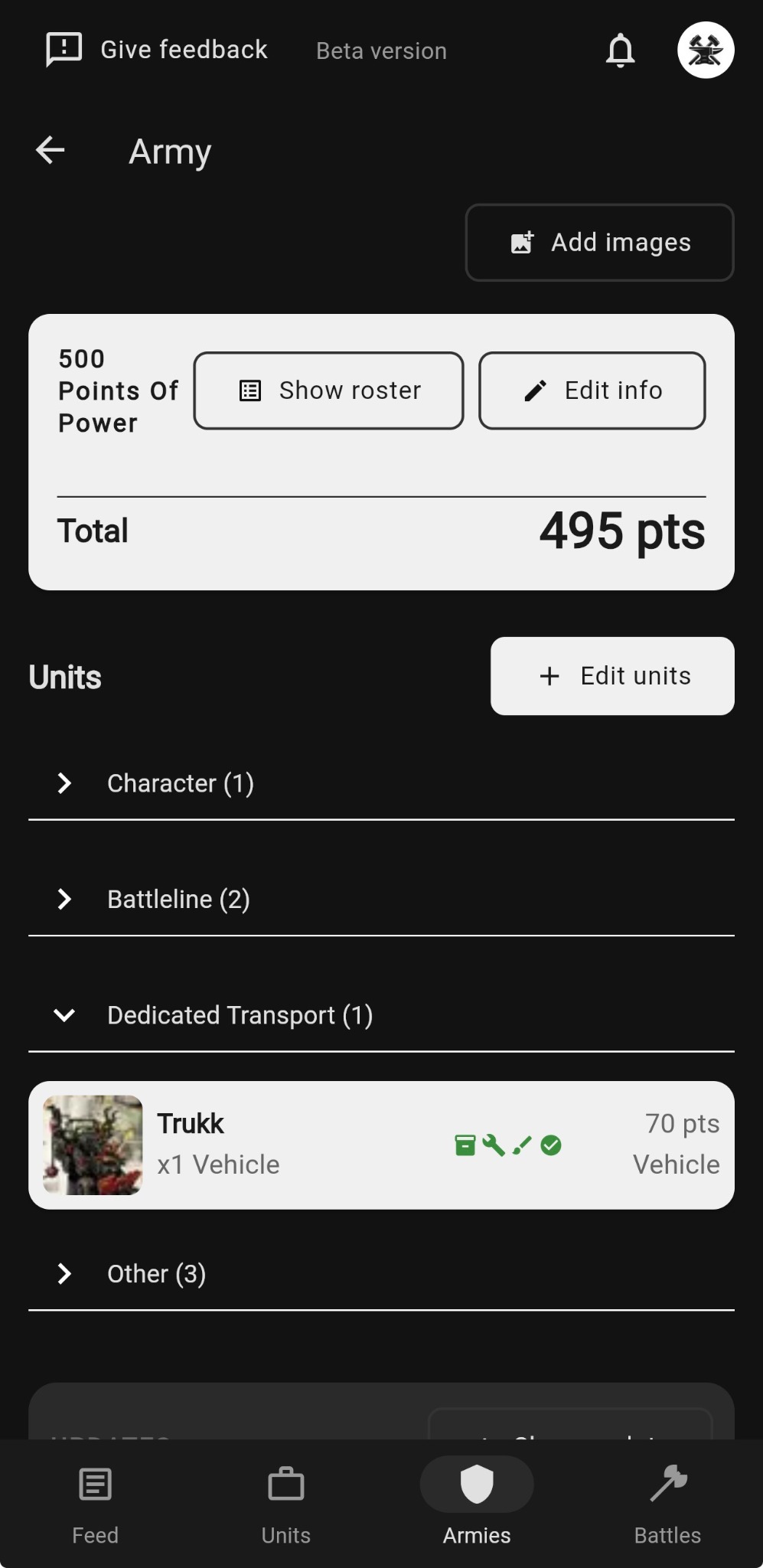The height and width of the screenshot is (1568, 763).
Task: Go back from the Army page
Action: coord(51,150)
